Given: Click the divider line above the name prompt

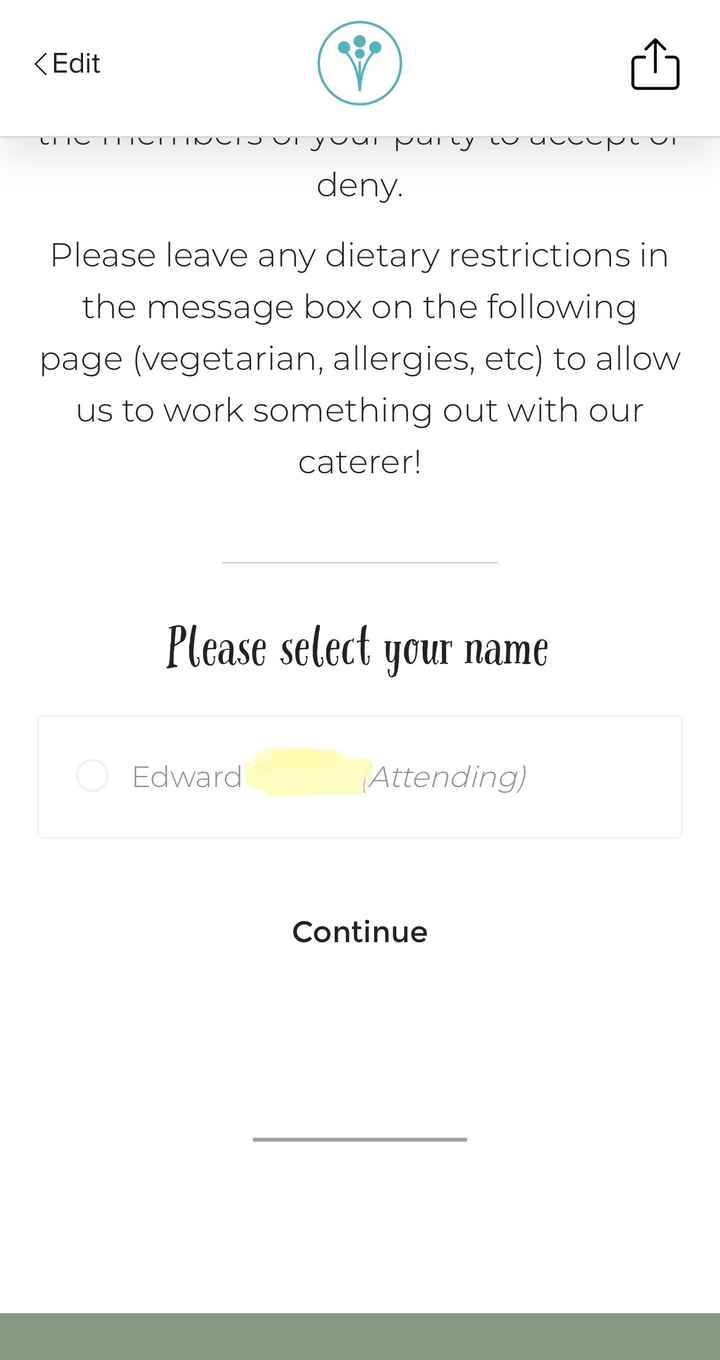Looking at the screenshot, I should (359, 564).
